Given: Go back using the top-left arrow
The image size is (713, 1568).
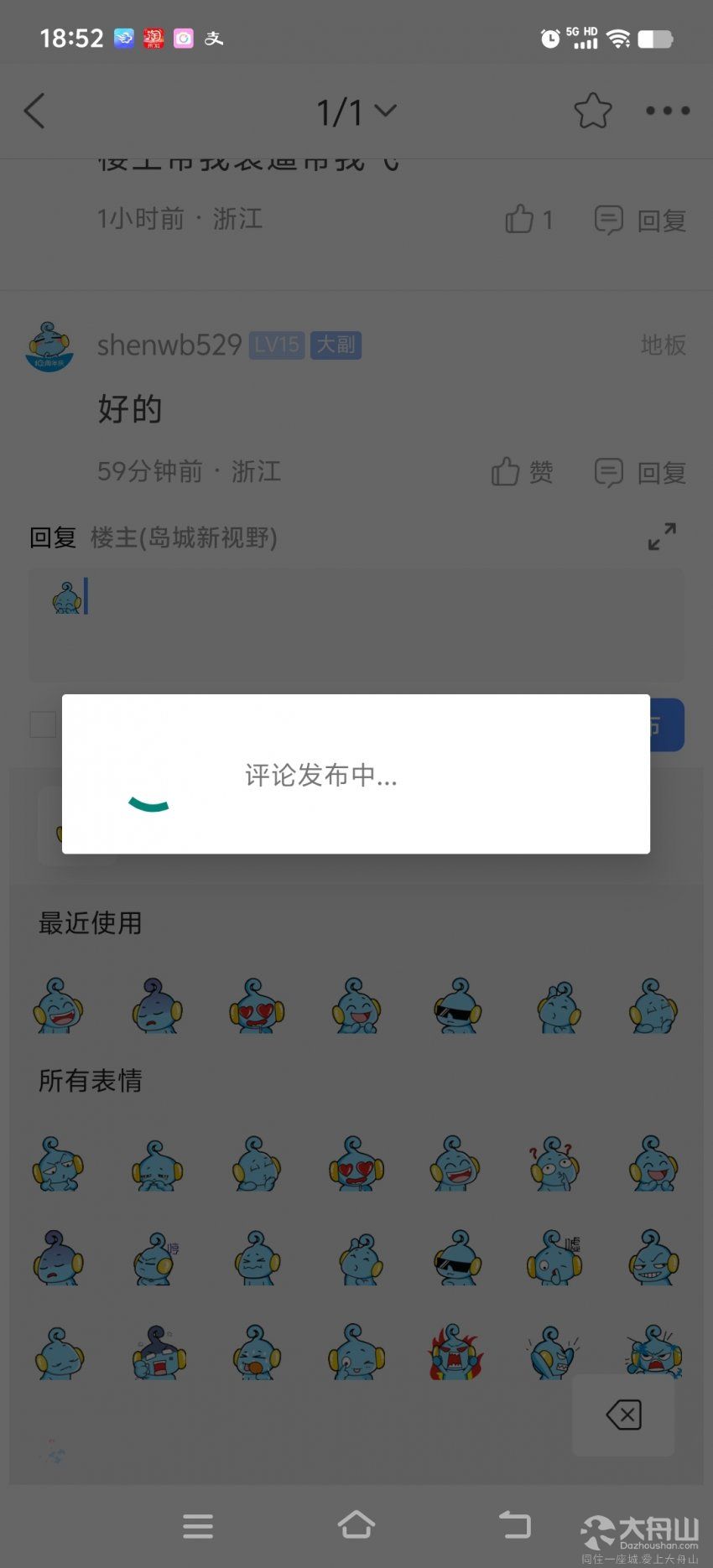Looking at the screenshot, I should point(34,111).
